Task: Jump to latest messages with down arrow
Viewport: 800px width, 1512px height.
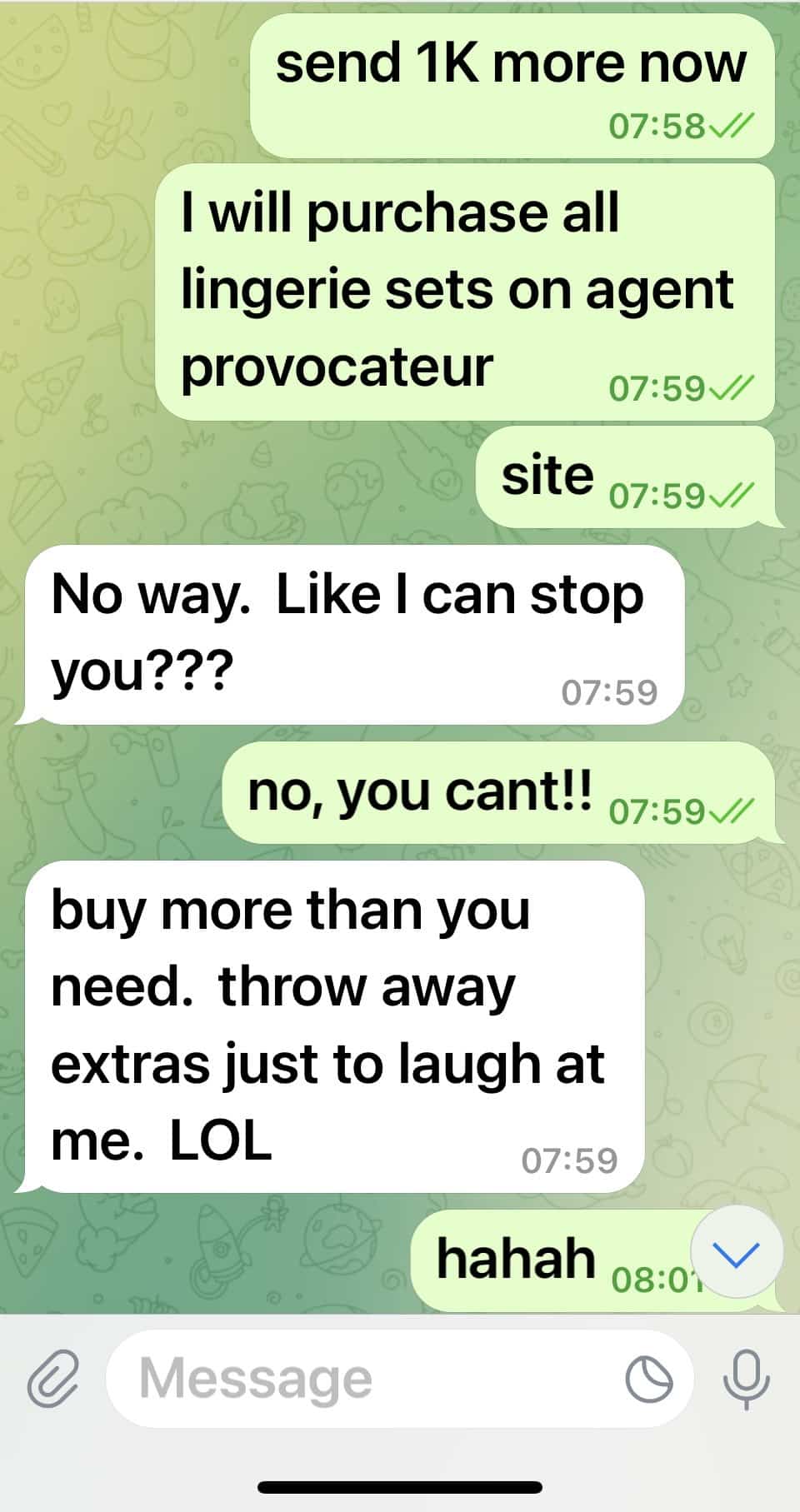Action: tap(737, 1252)
